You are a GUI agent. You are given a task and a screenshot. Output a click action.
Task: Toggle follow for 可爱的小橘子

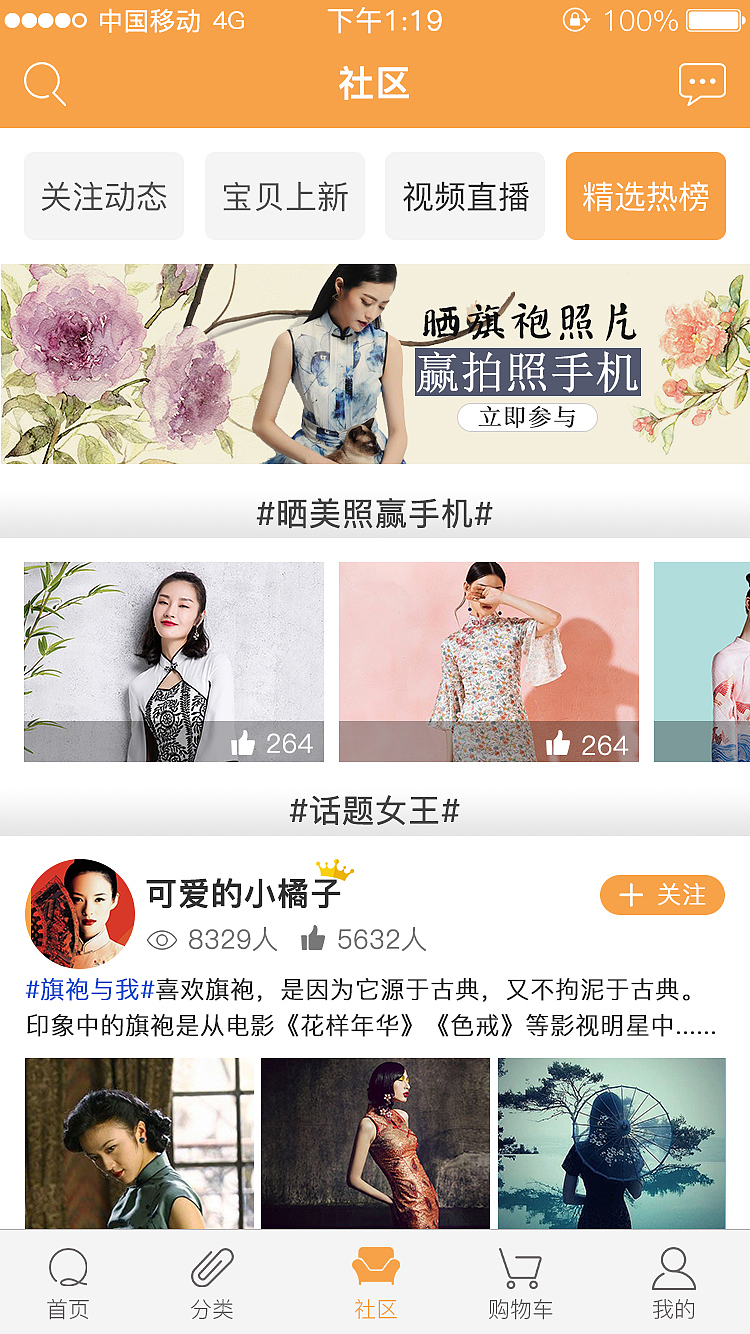pos(662,897)
